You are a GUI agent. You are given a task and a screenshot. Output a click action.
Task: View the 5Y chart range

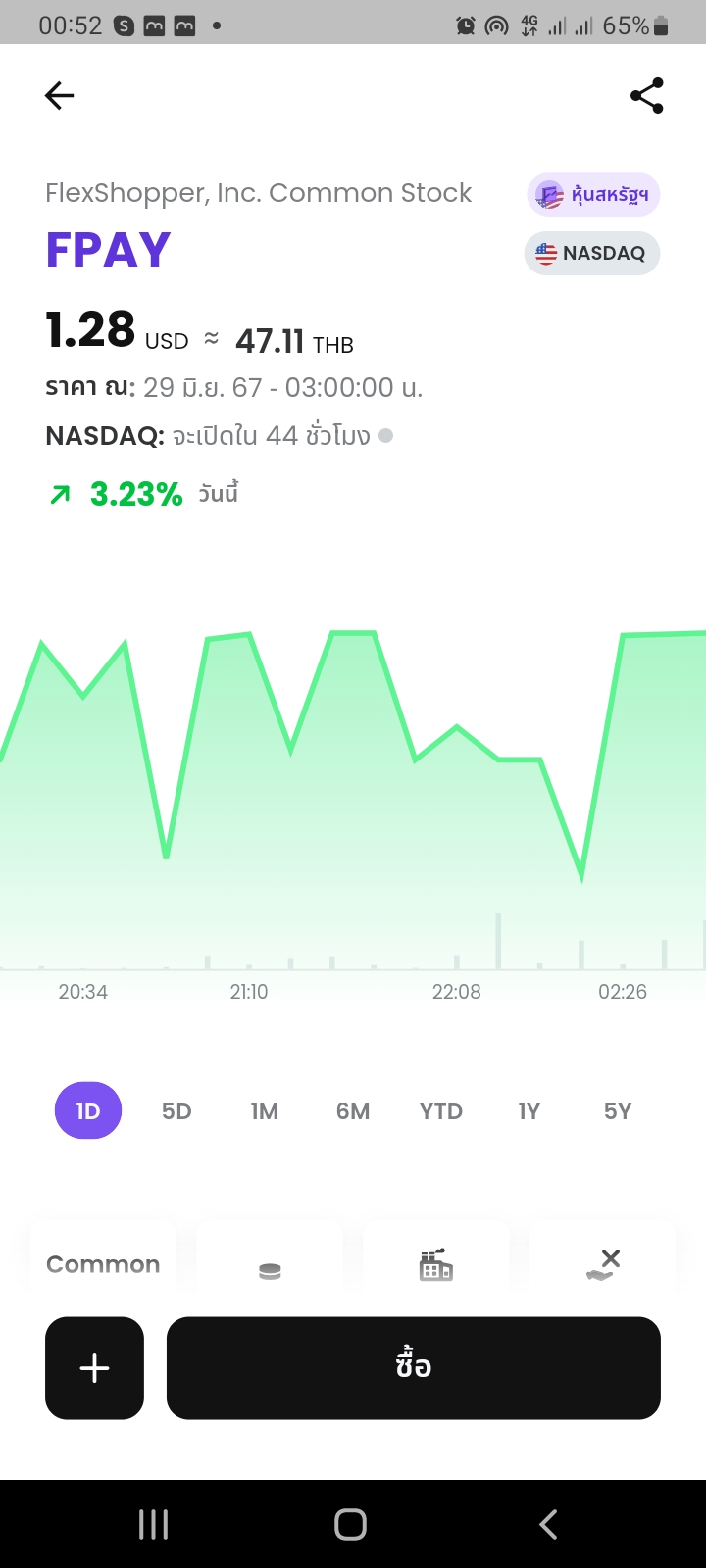coord(618,1110)
